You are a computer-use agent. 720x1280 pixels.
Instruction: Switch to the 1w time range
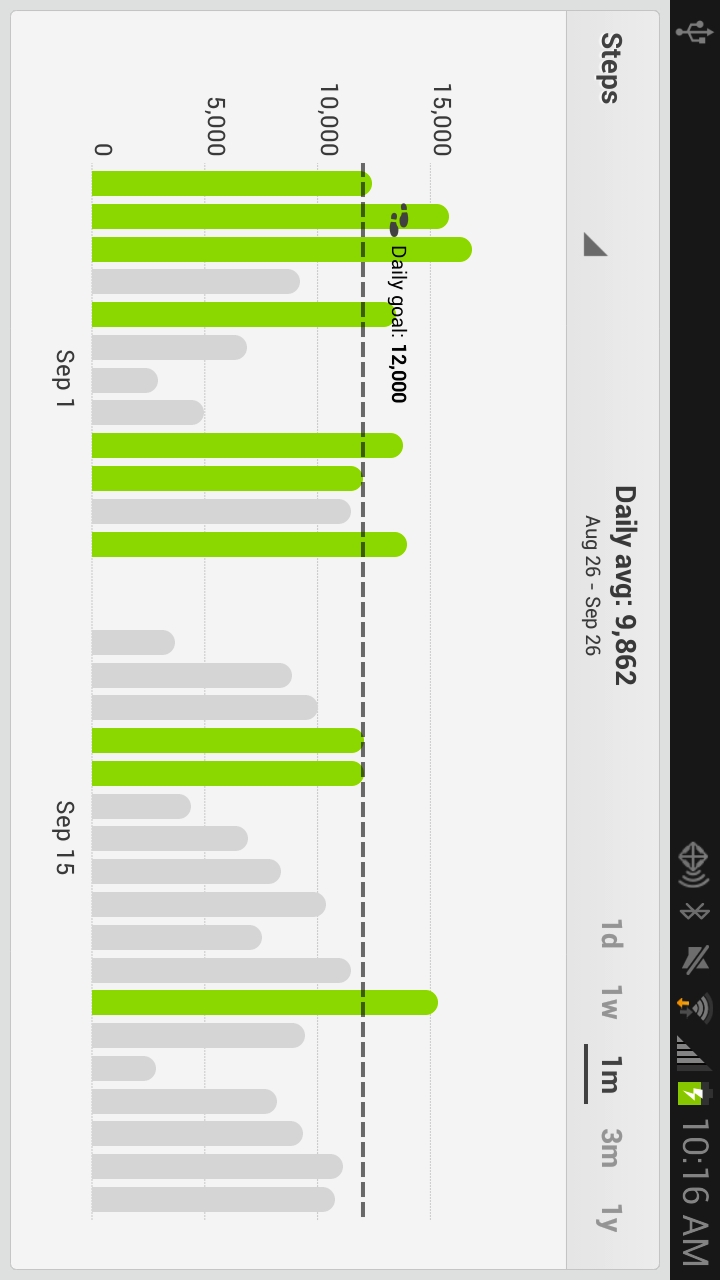609,1003
